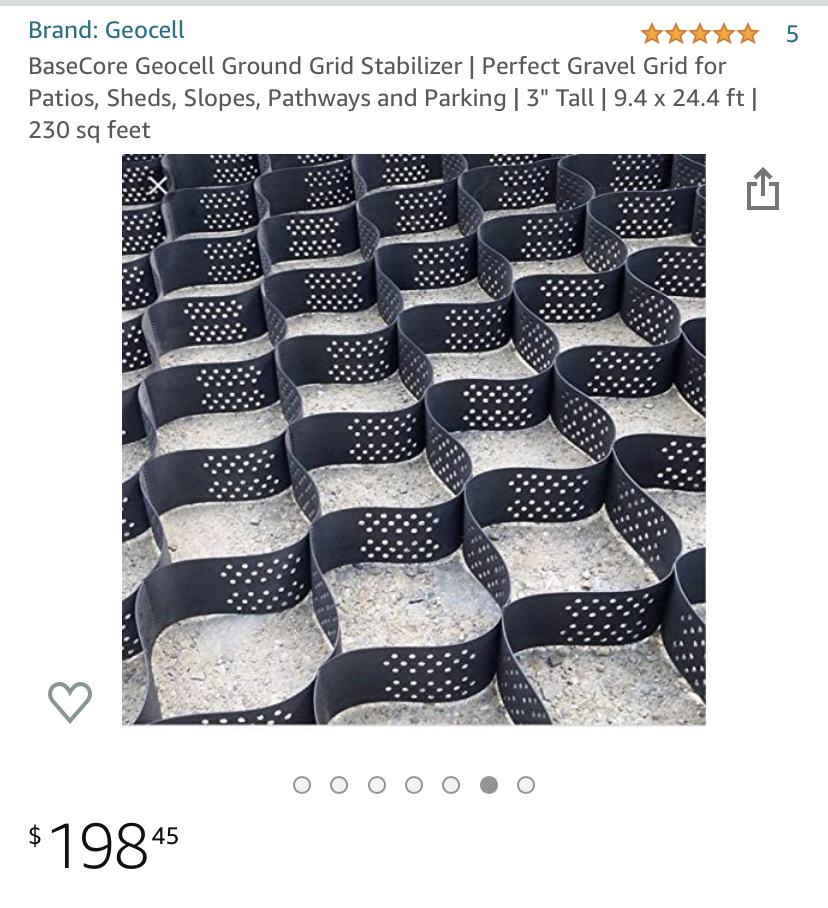
Task: Share this product listing
Action: pyautogui.click(x=762, y=189)
